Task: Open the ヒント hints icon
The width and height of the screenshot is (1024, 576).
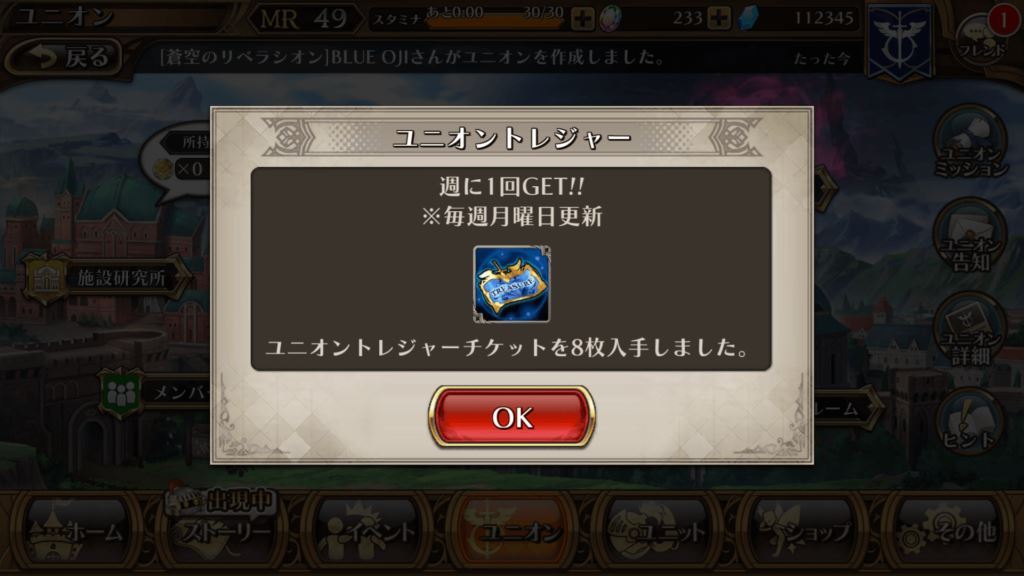Action: [970, 420]
